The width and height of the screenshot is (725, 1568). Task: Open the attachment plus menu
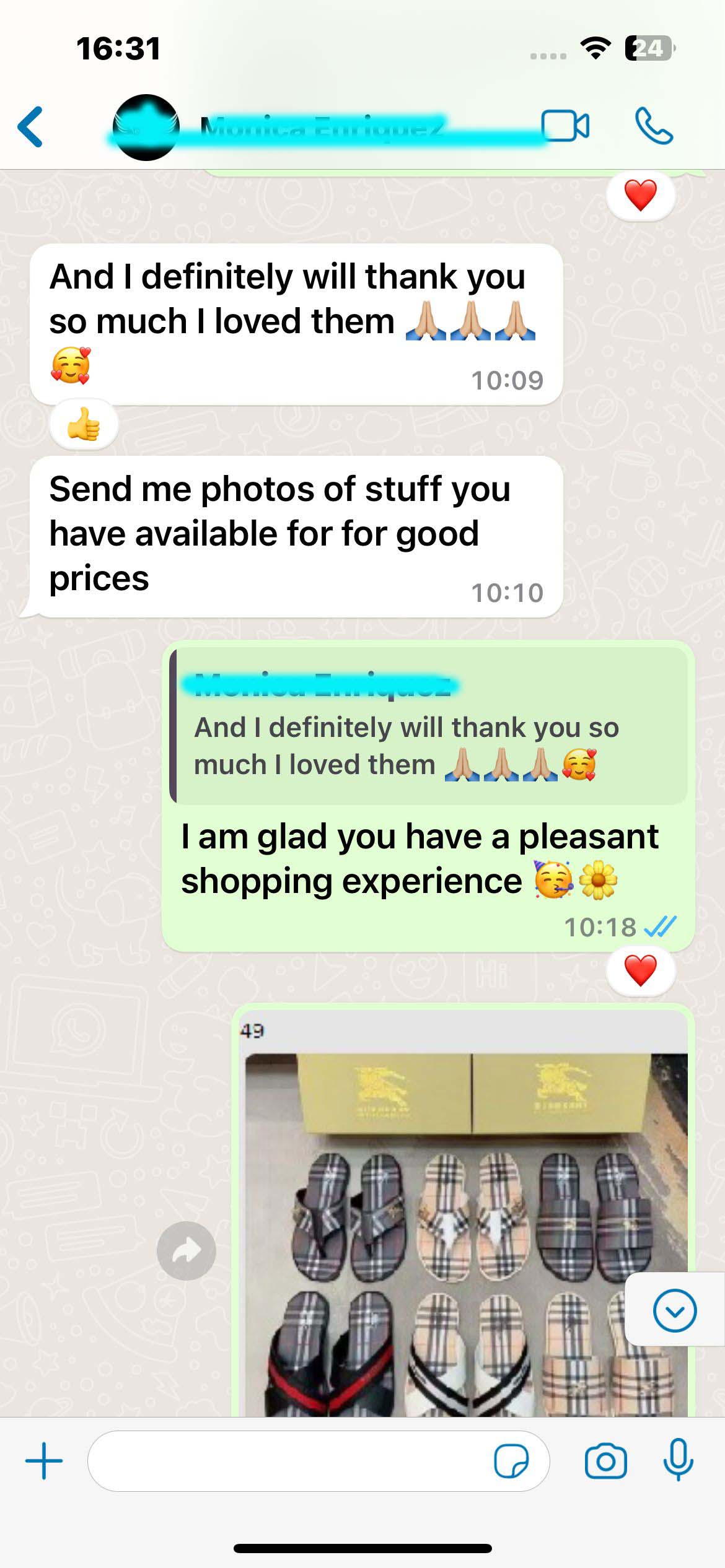coord(44,1460)
